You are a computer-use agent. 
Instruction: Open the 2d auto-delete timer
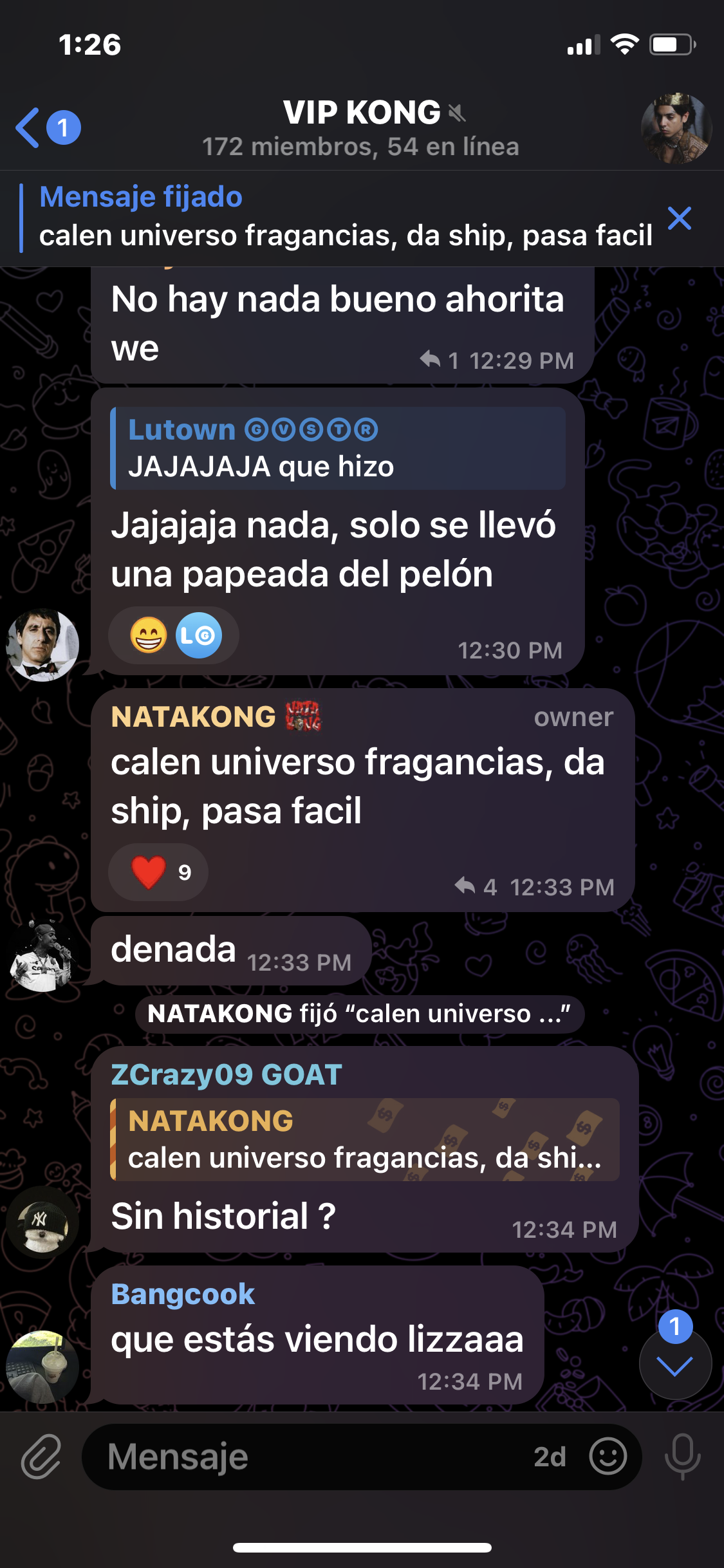pos(550,1457)
